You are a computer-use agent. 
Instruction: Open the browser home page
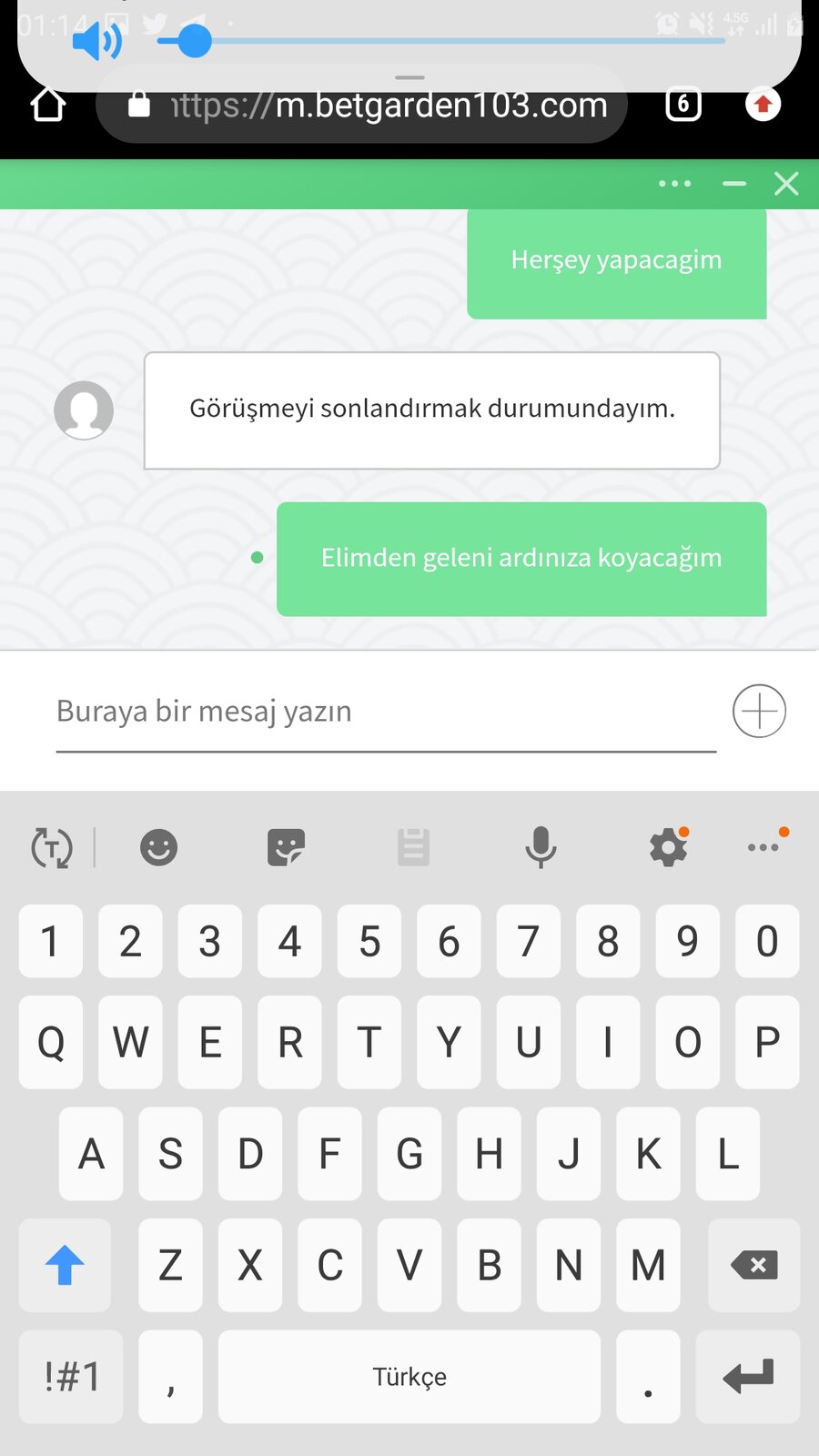coord(48,105)
